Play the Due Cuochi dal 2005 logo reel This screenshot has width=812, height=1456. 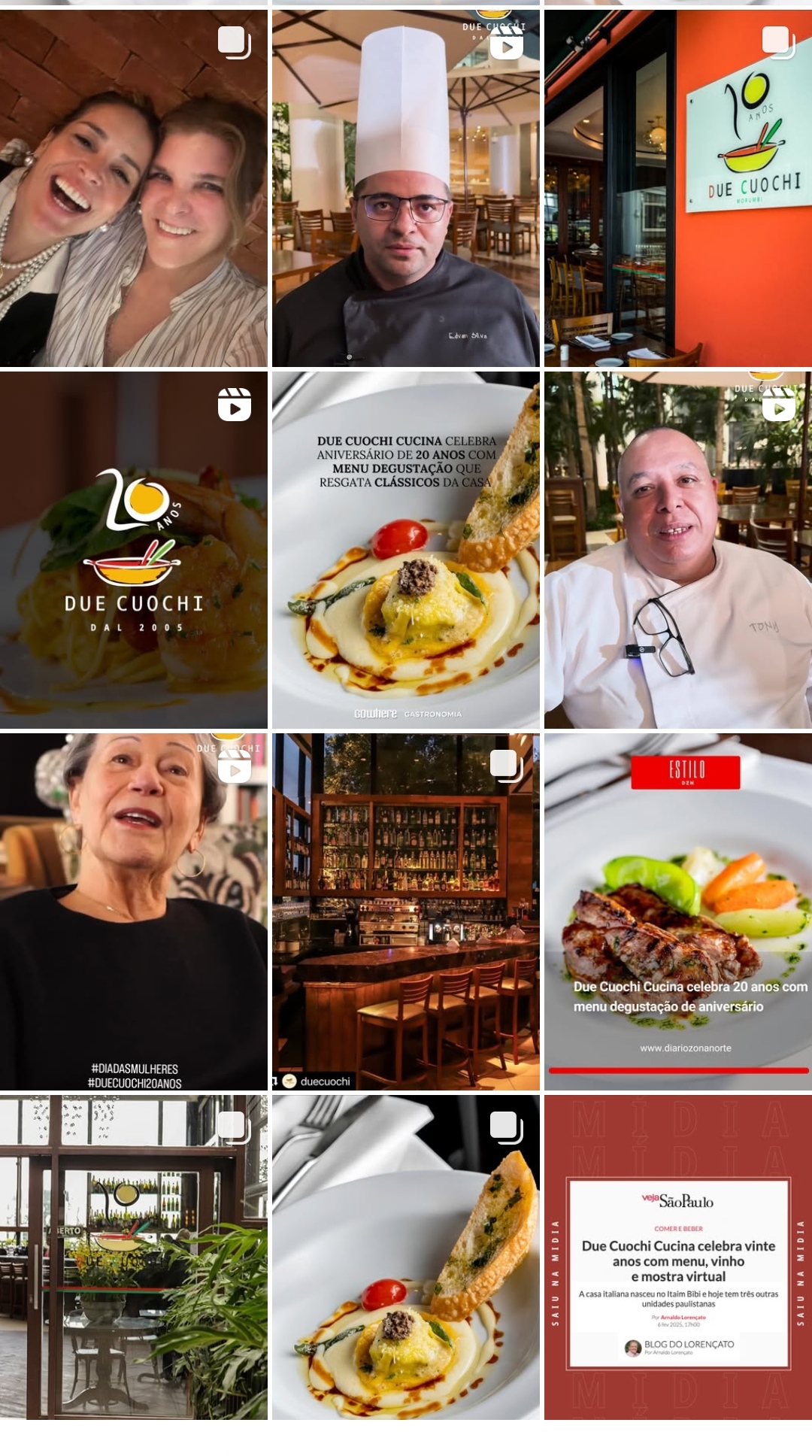tap(134, 550)
